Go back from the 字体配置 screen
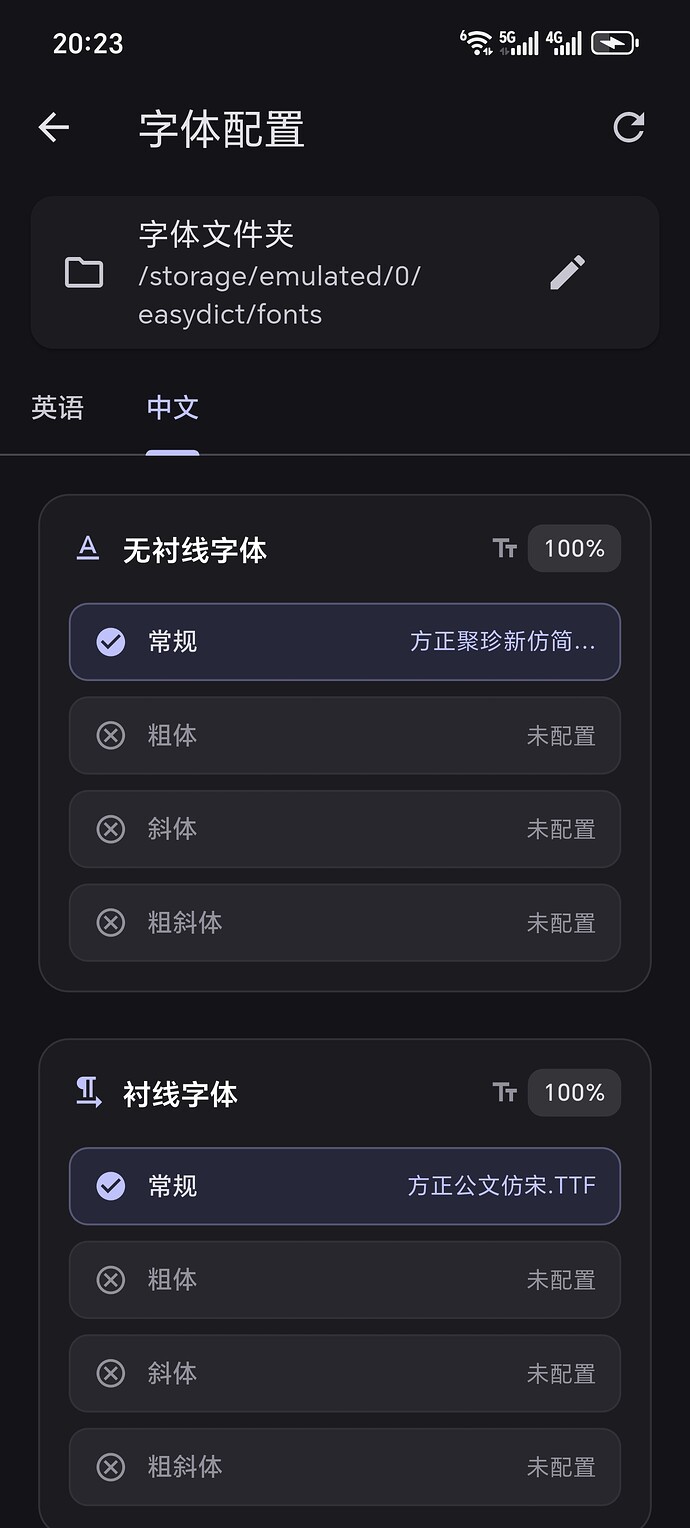The width and height of the screenshot is (690, 1528). coord(54,127)
